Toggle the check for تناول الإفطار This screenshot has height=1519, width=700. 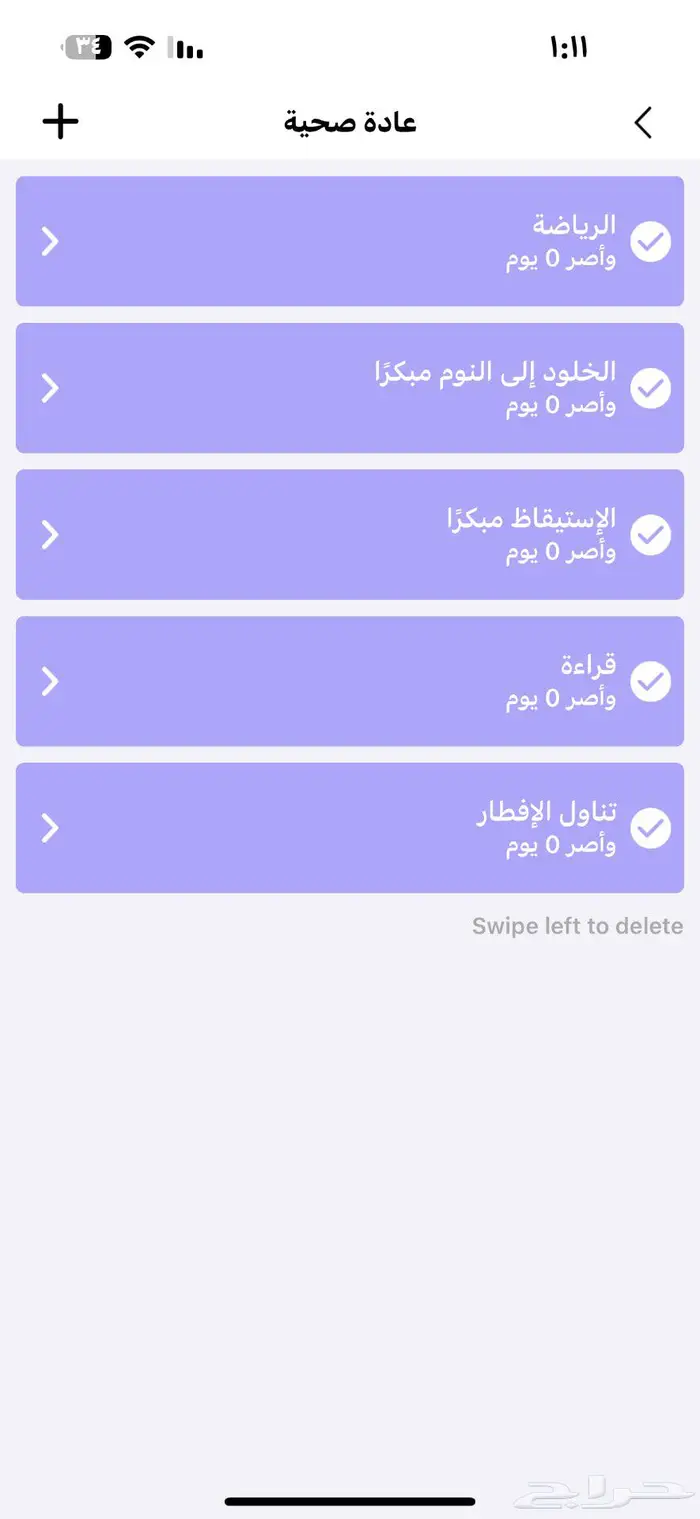click(x=651, y=828)
